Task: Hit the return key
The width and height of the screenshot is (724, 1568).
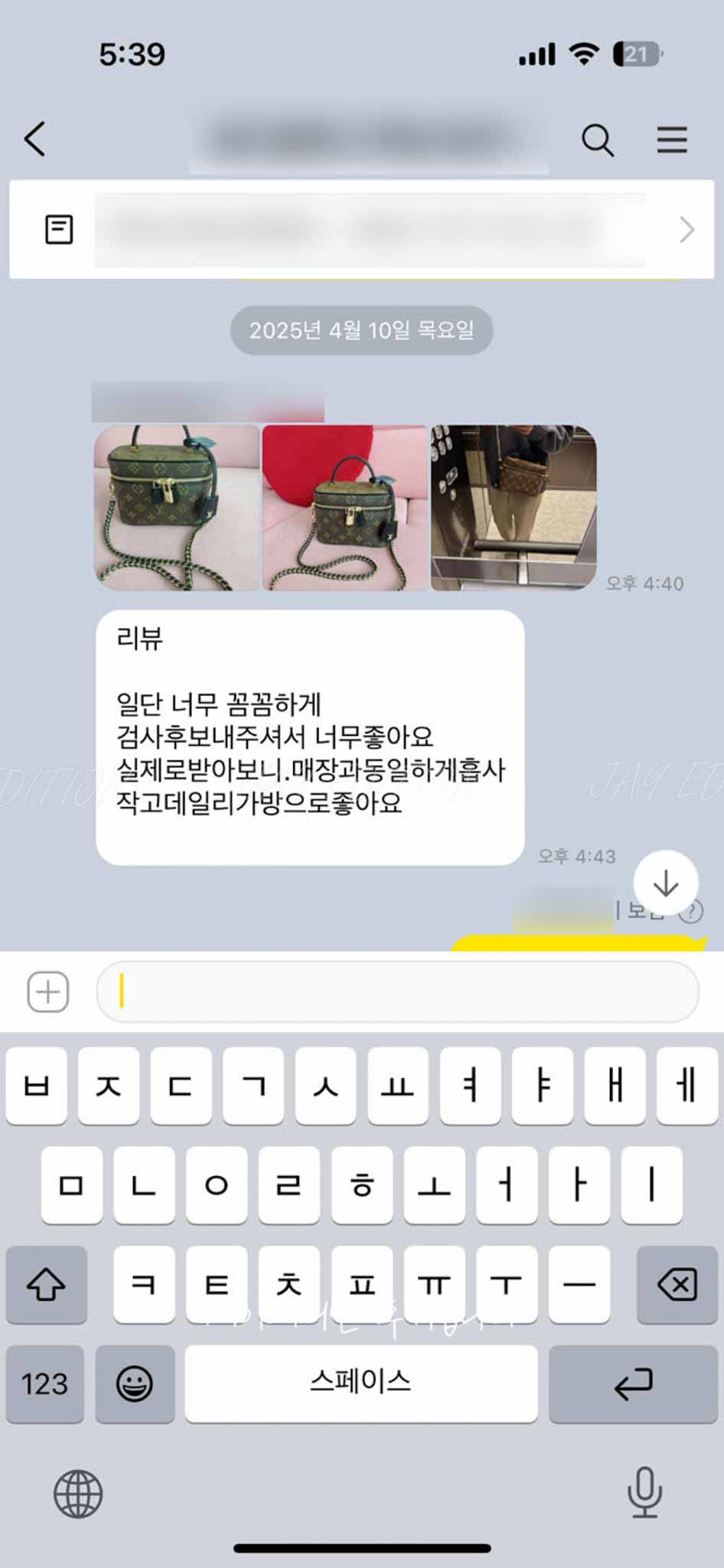Action: [x=633, y=1383]
